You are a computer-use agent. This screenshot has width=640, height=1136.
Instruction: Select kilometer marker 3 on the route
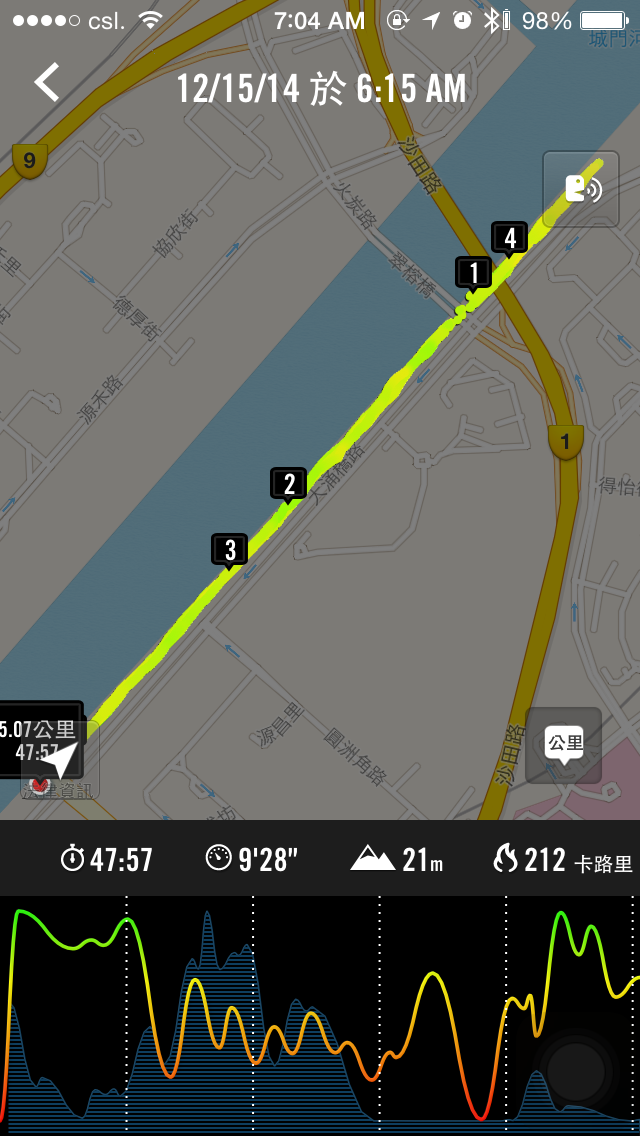click(x=230, y=550)
